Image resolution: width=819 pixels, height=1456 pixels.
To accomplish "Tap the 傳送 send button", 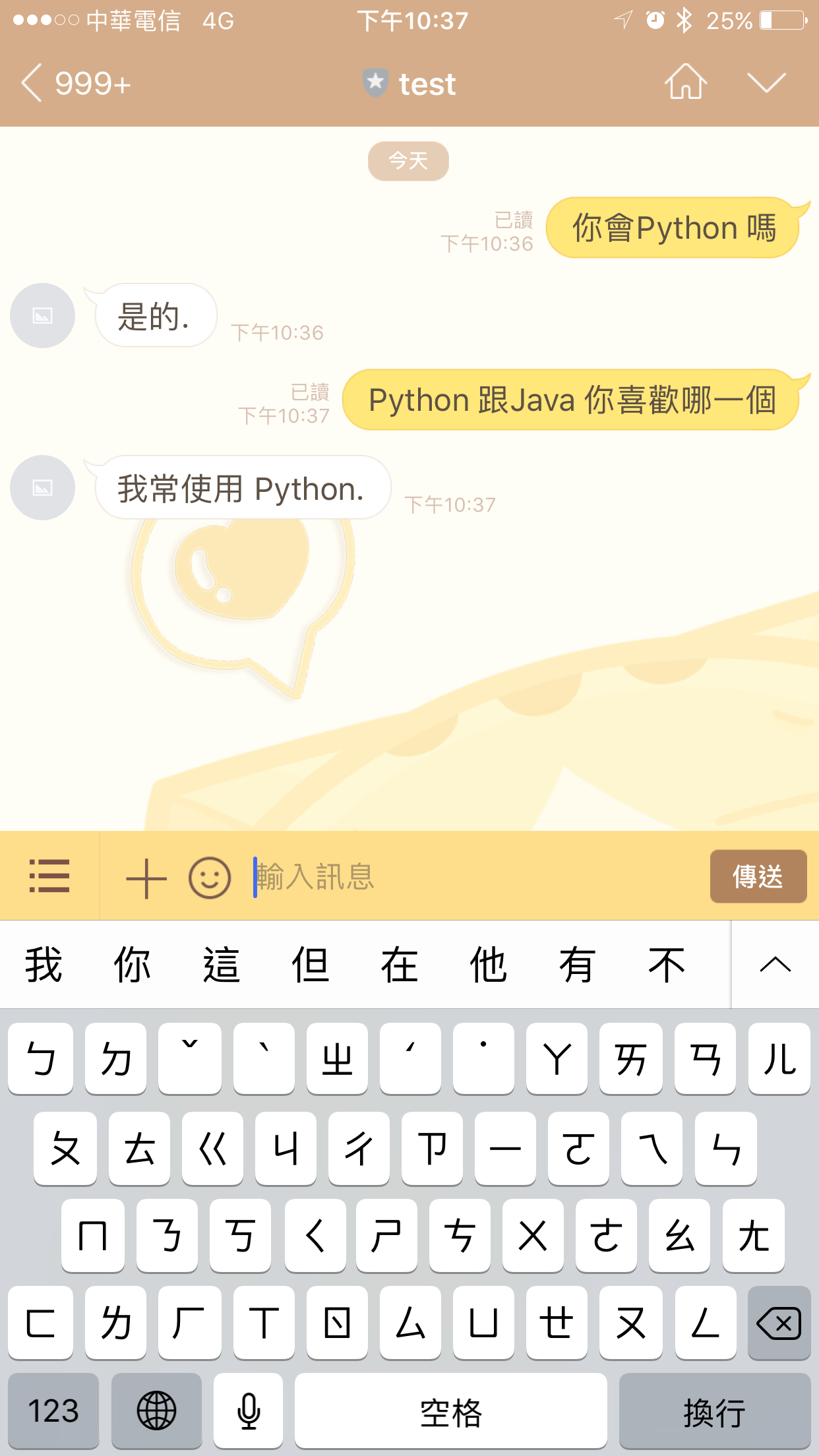I will (x=758, y=876).
